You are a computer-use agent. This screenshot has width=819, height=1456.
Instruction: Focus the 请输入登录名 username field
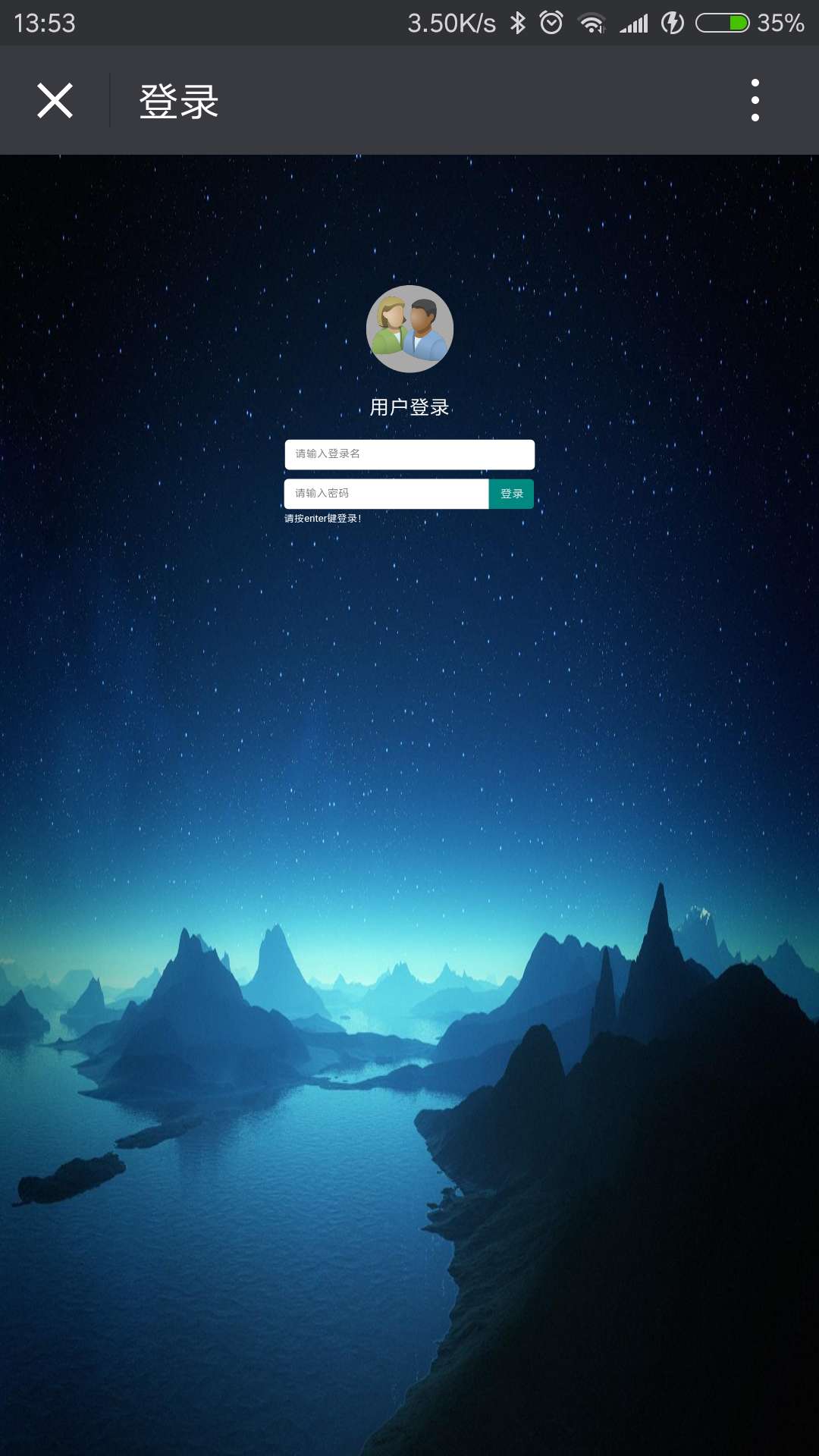[409, 454]
